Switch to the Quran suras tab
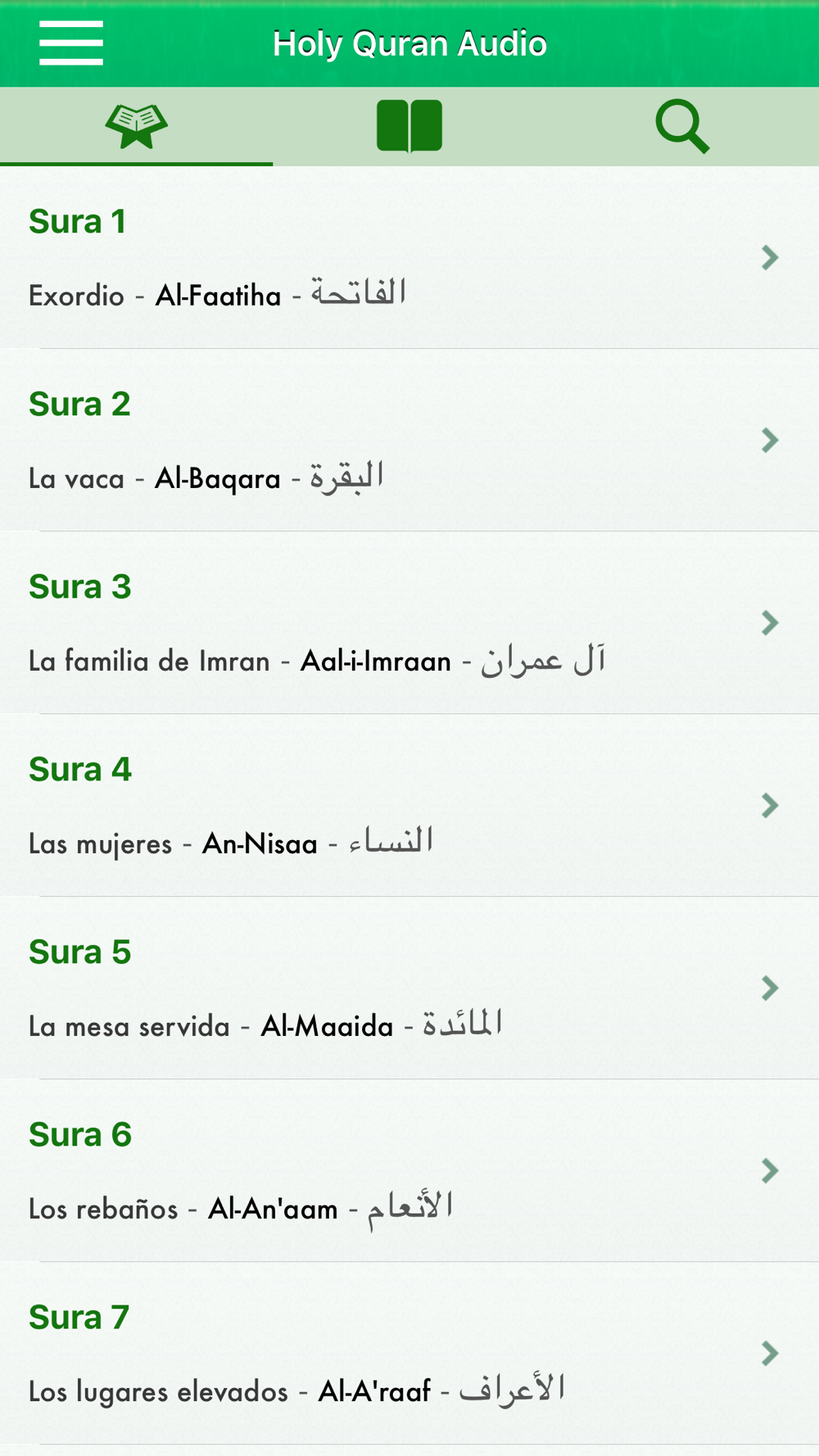This screenshot has width=819, height=1456. pyautogui.click(x=136, y=126)
